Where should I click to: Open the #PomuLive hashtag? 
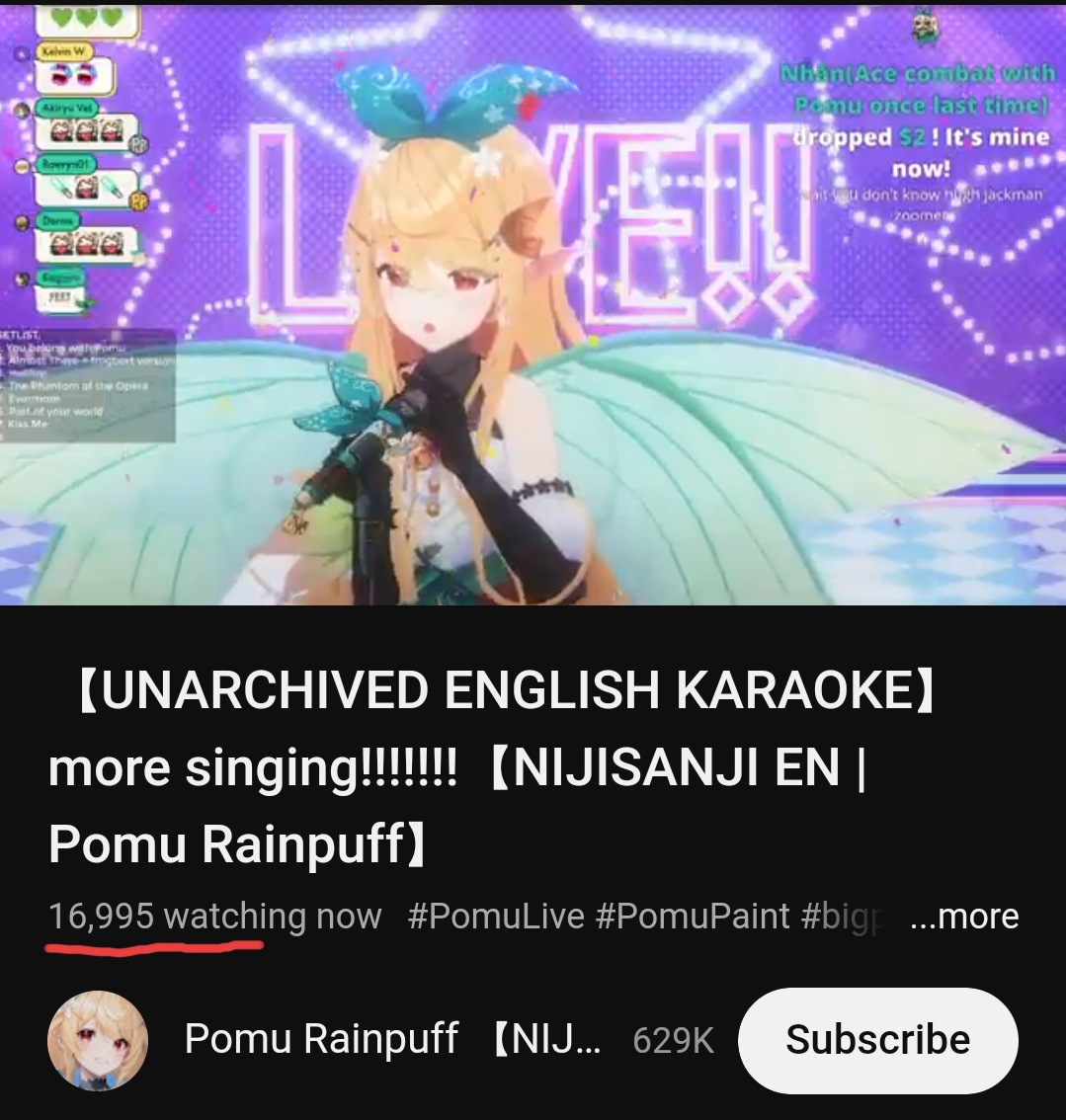(x=496, y=917)
